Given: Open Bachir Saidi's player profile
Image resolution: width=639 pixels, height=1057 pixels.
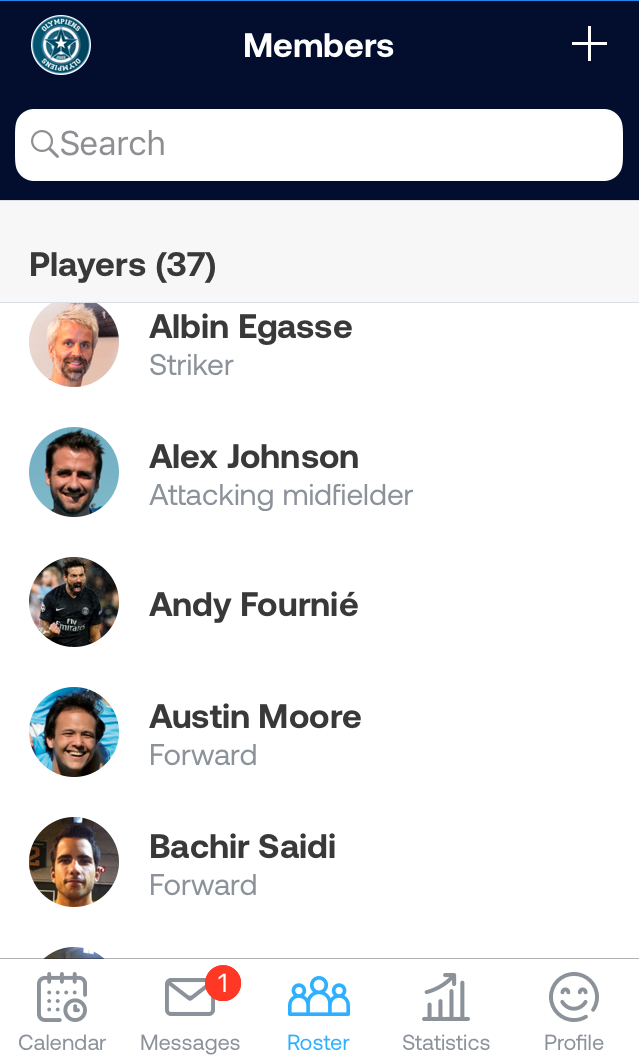Looking at the screenshot, I should click(x=242, y=863).
